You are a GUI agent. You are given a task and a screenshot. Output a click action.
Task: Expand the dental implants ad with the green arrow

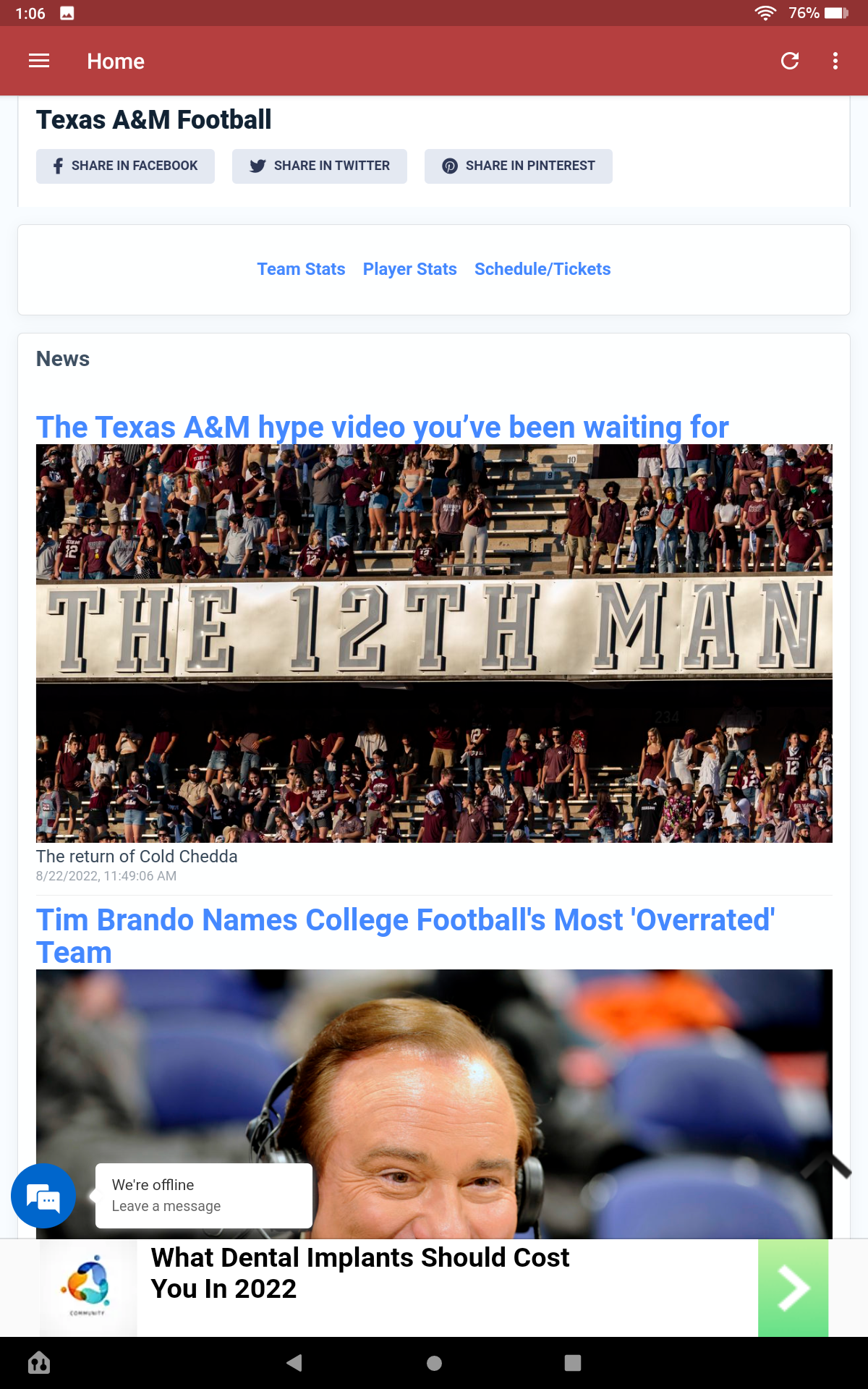click(x=793, y=1288)
